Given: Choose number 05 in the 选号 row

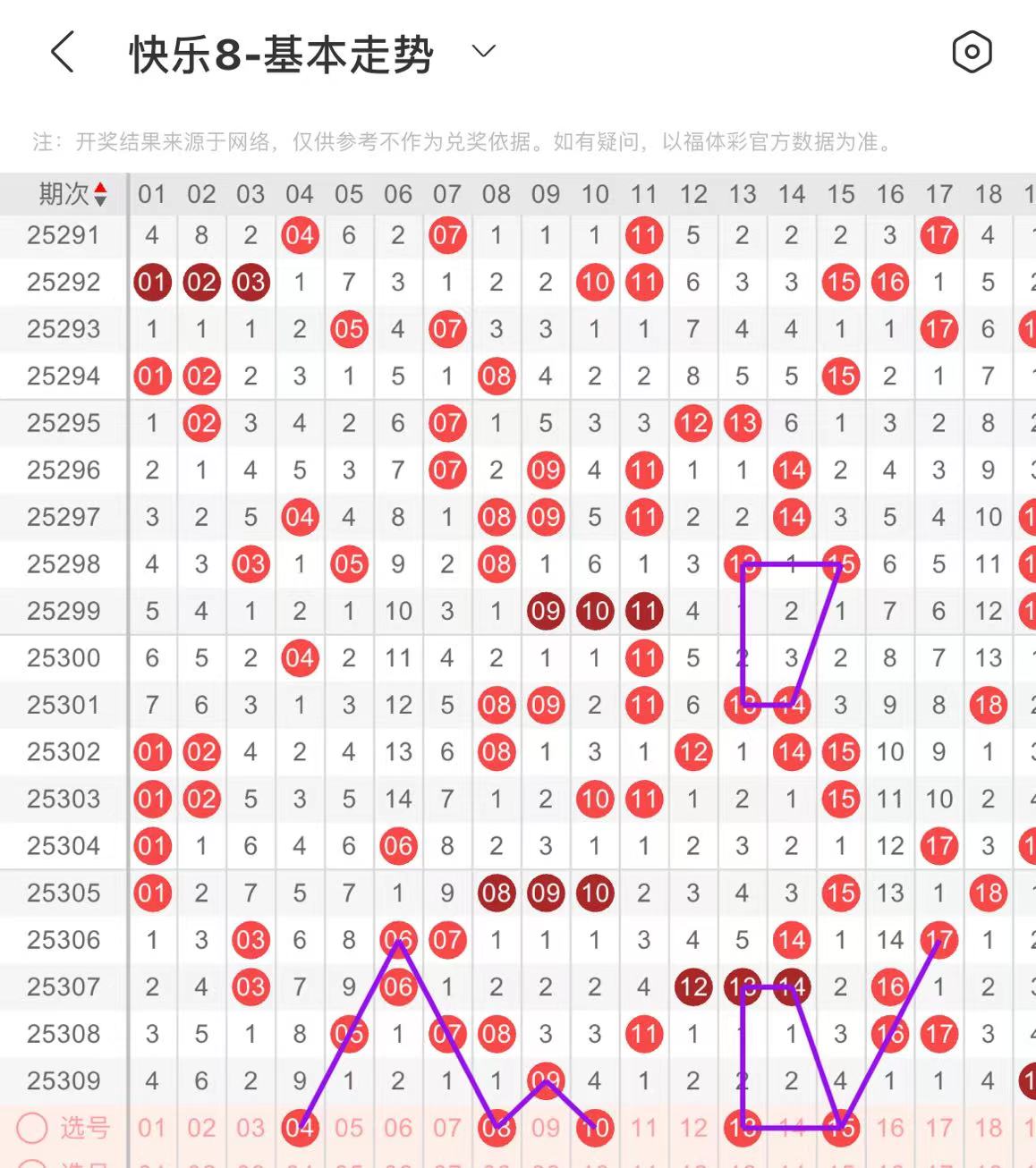Looking at the screenshot, I should 349,1128.
